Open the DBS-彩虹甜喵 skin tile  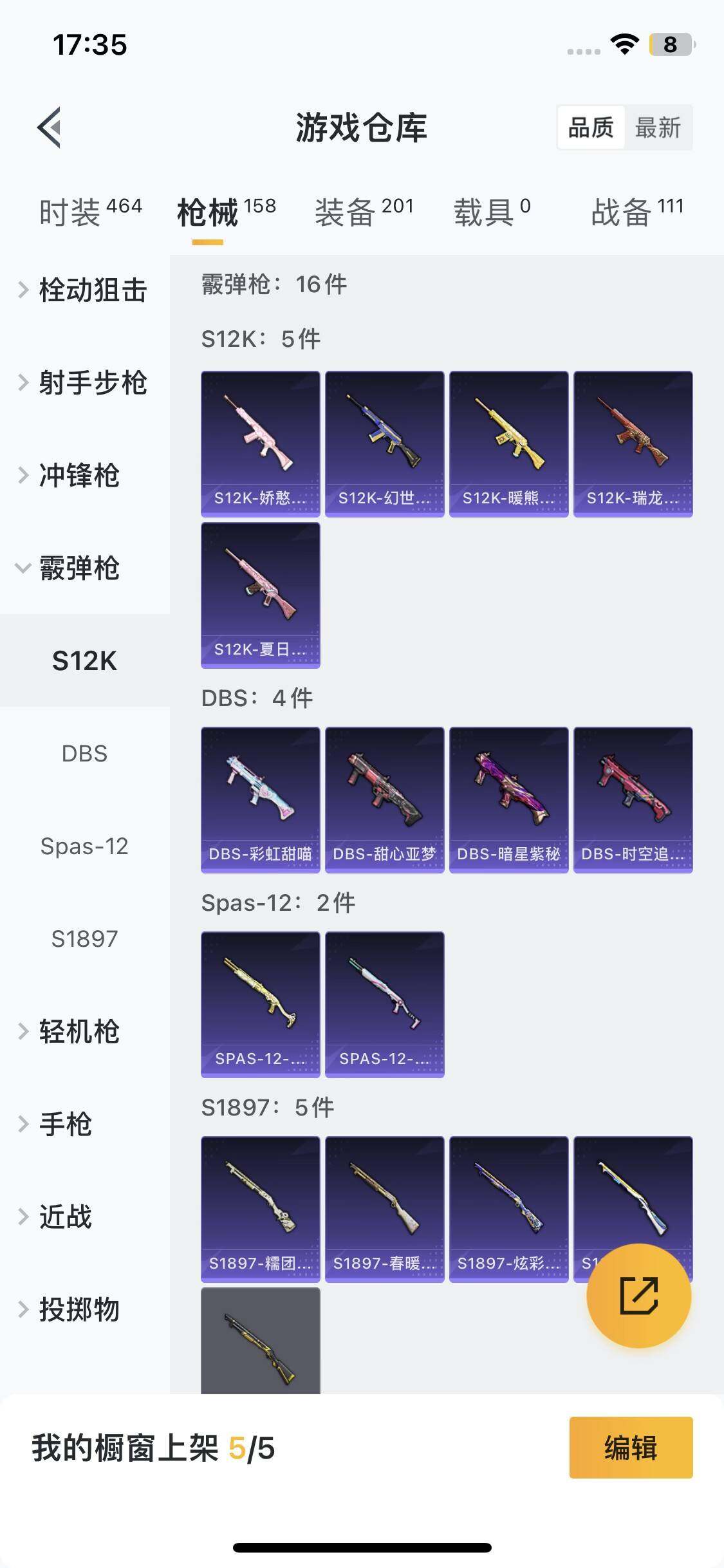pyautogui.click(x=260, y=799)
